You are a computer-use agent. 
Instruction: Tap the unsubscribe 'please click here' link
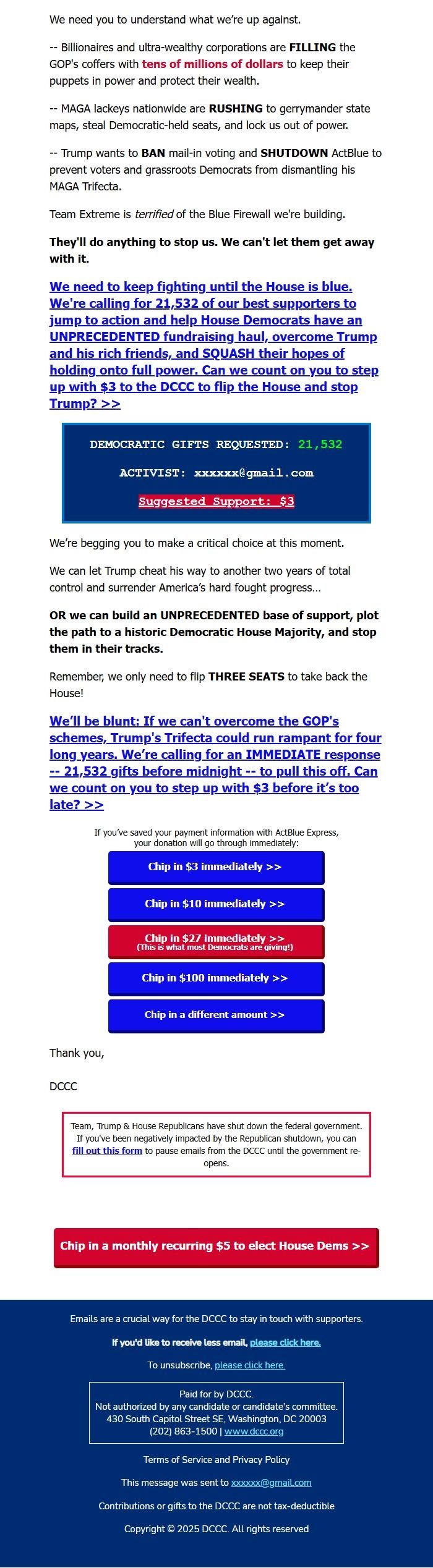[x=250, y=1365]
